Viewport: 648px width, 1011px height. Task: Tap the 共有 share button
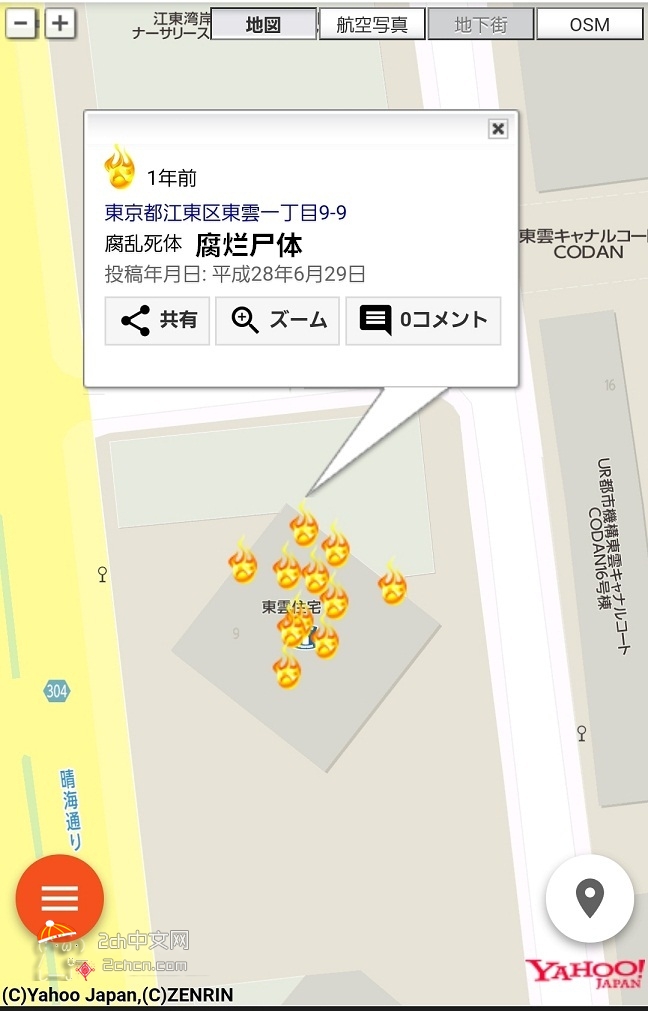click(x=158, y=320)
